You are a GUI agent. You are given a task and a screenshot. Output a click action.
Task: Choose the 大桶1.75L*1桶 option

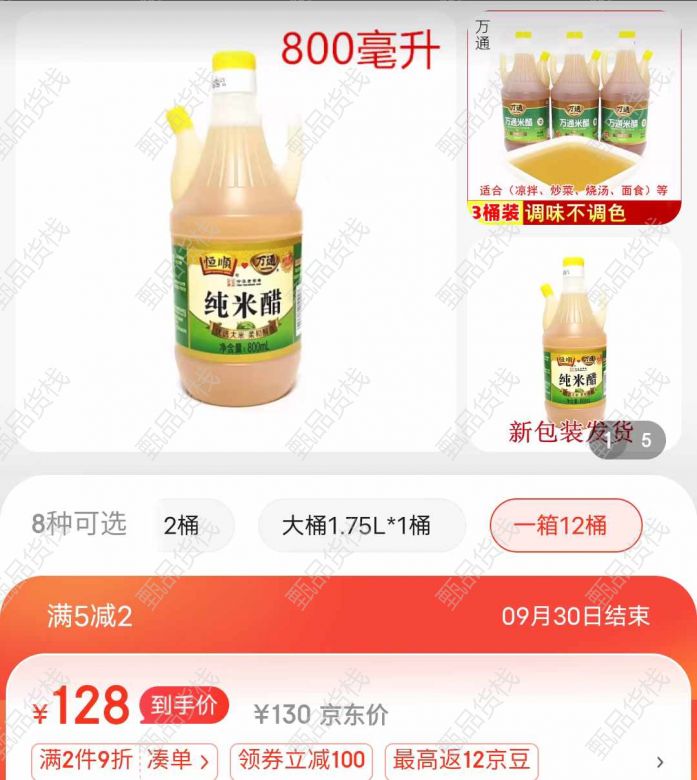point(361,525)
